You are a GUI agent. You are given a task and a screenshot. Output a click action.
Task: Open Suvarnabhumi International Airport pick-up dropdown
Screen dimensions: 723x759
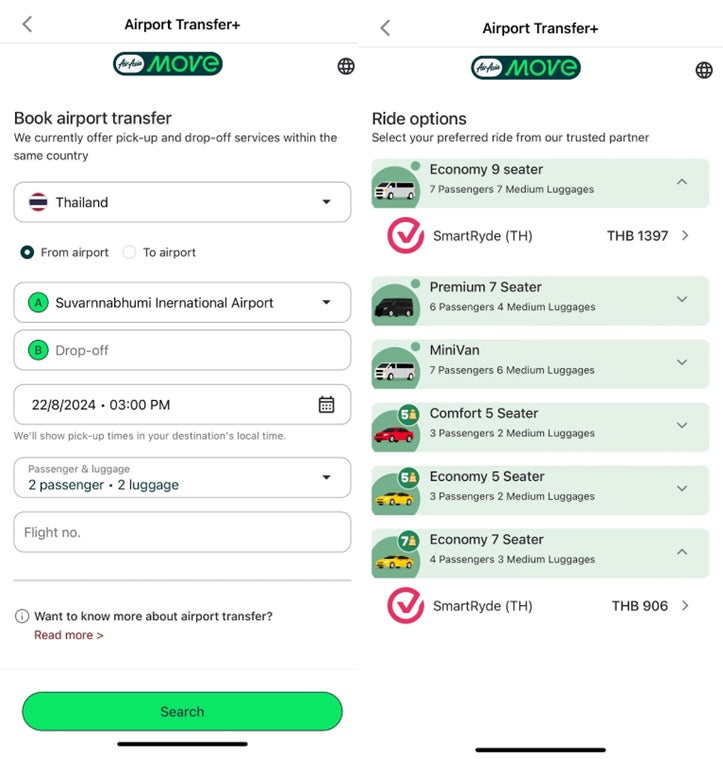(x=182, y=303)
